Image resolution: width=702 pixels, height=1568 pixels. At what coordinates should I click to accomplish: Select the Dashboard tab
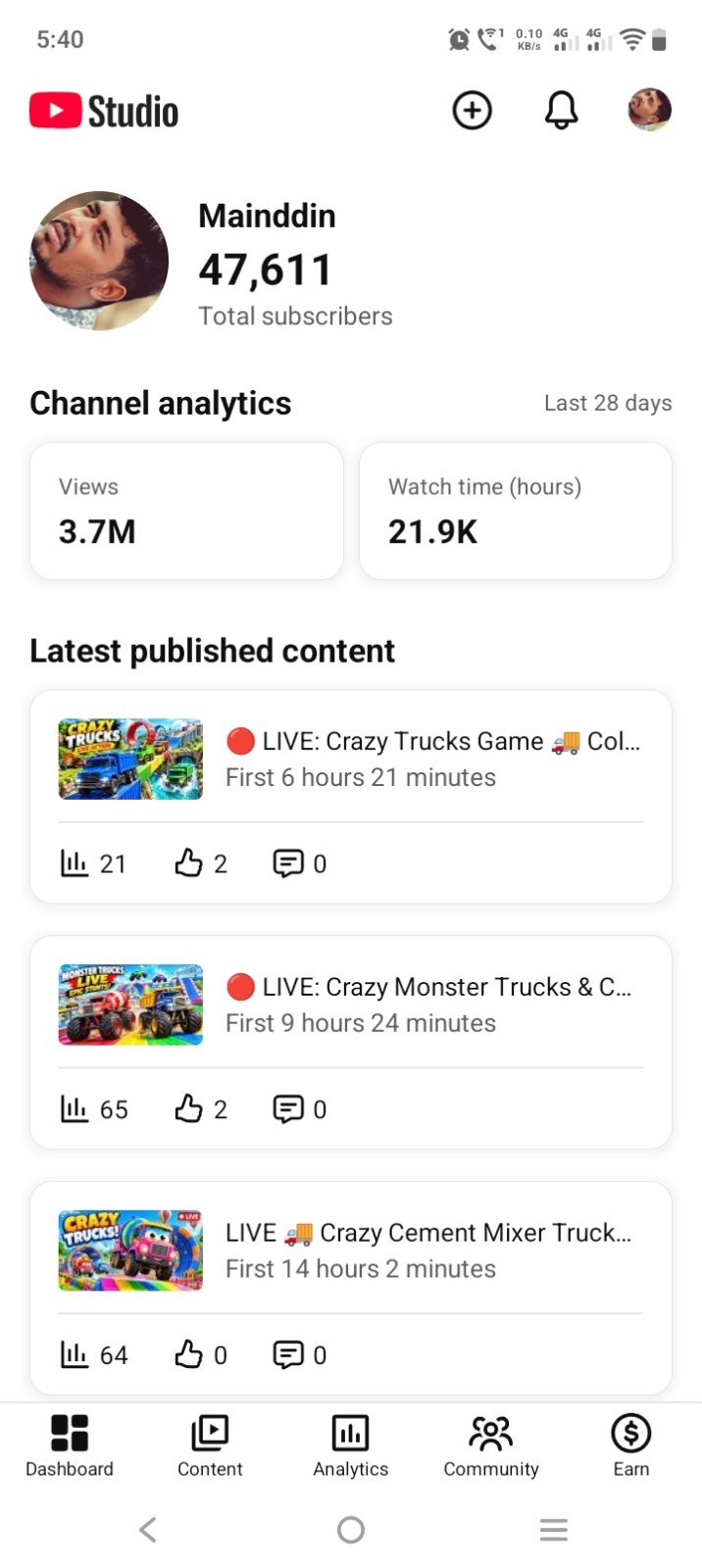point(70,1445)
